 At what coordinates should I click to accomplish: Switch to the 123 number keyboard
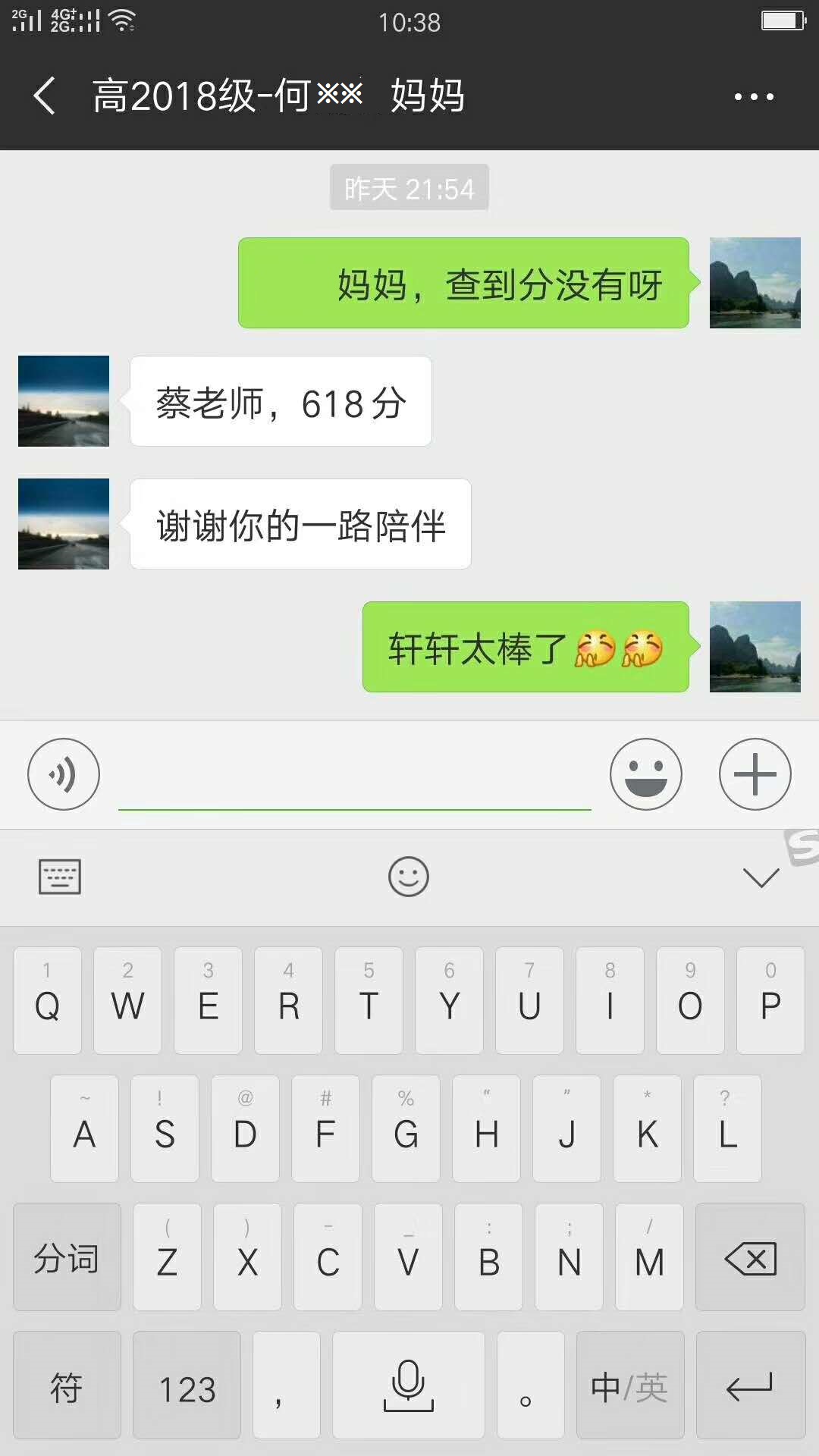click(187, 1387)
